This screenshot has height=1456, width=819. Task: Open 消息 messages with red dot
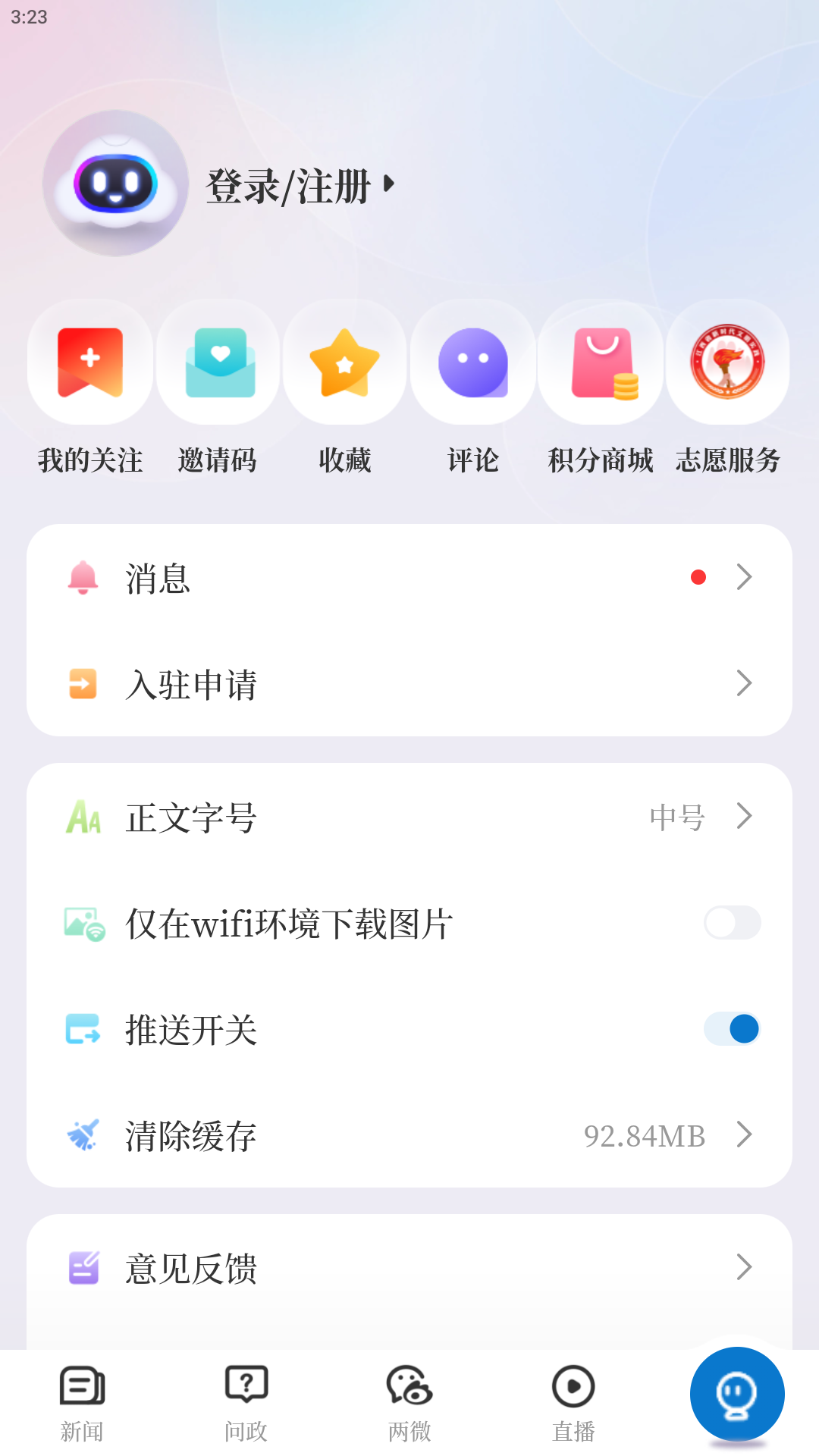coord(409,578)
